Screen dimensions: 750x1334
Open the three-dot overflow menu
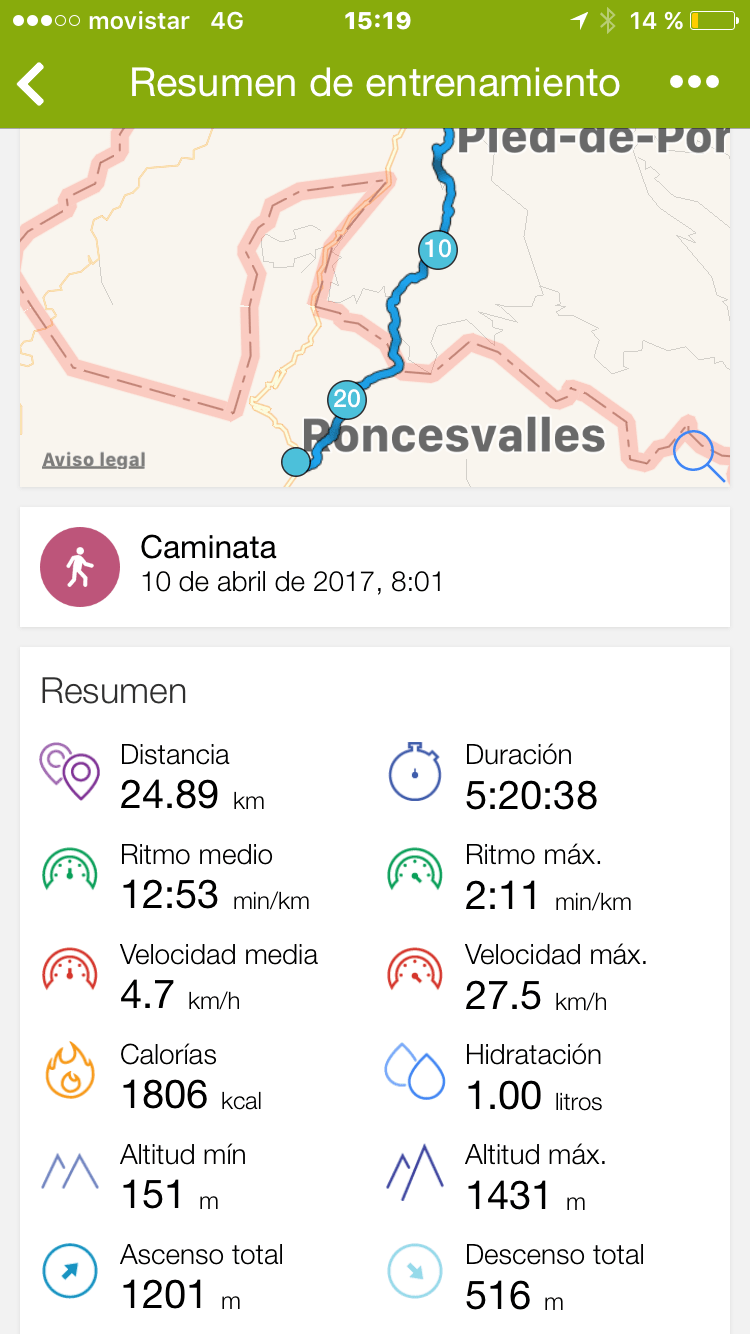pyautogui.click(x=694, y=82)
